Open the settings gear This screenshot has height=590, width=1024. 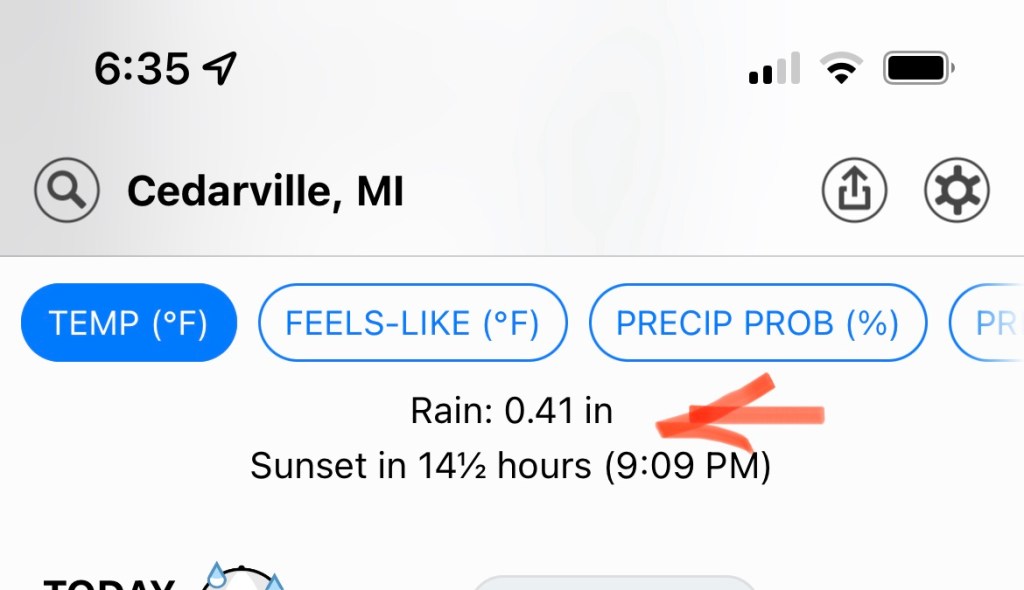957,189
